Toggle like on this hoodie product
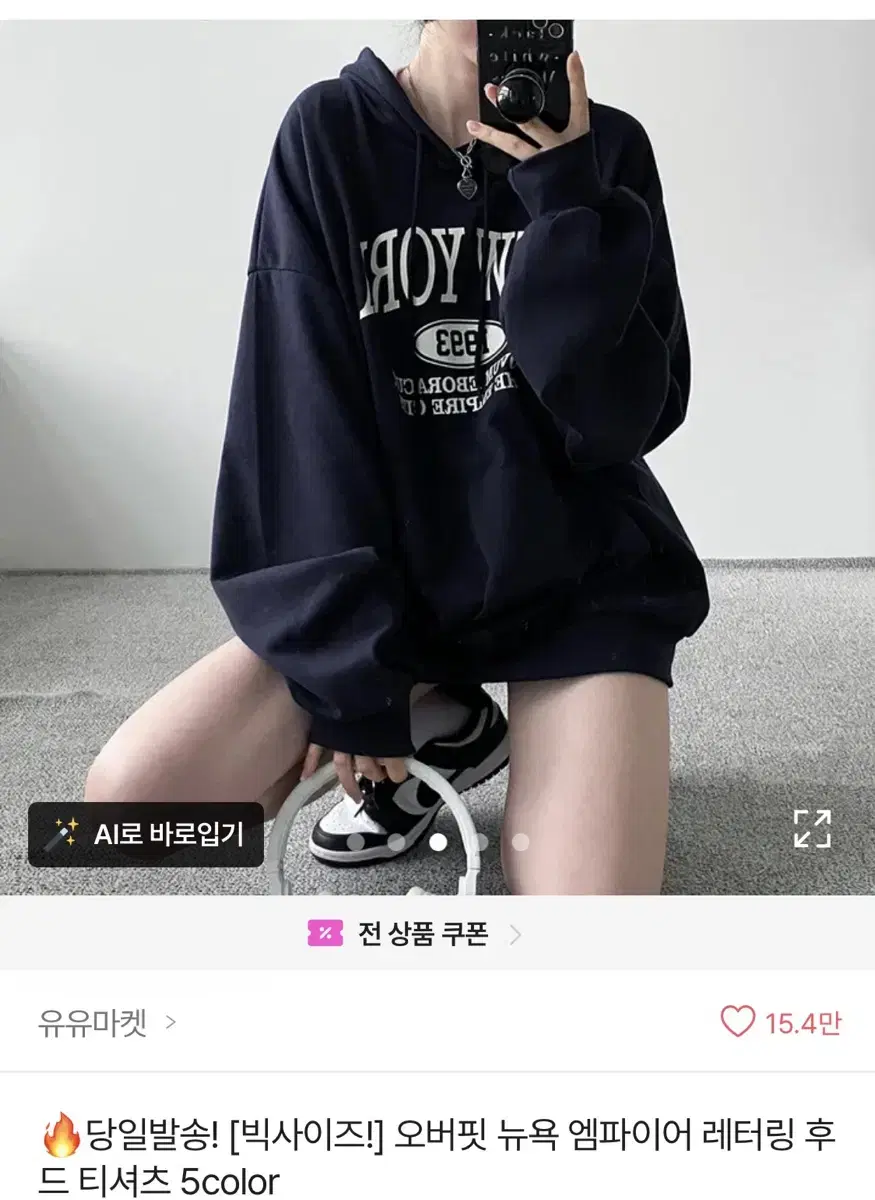The height and width of the screenshot is (1200, 875). (x=739, y=1022)
